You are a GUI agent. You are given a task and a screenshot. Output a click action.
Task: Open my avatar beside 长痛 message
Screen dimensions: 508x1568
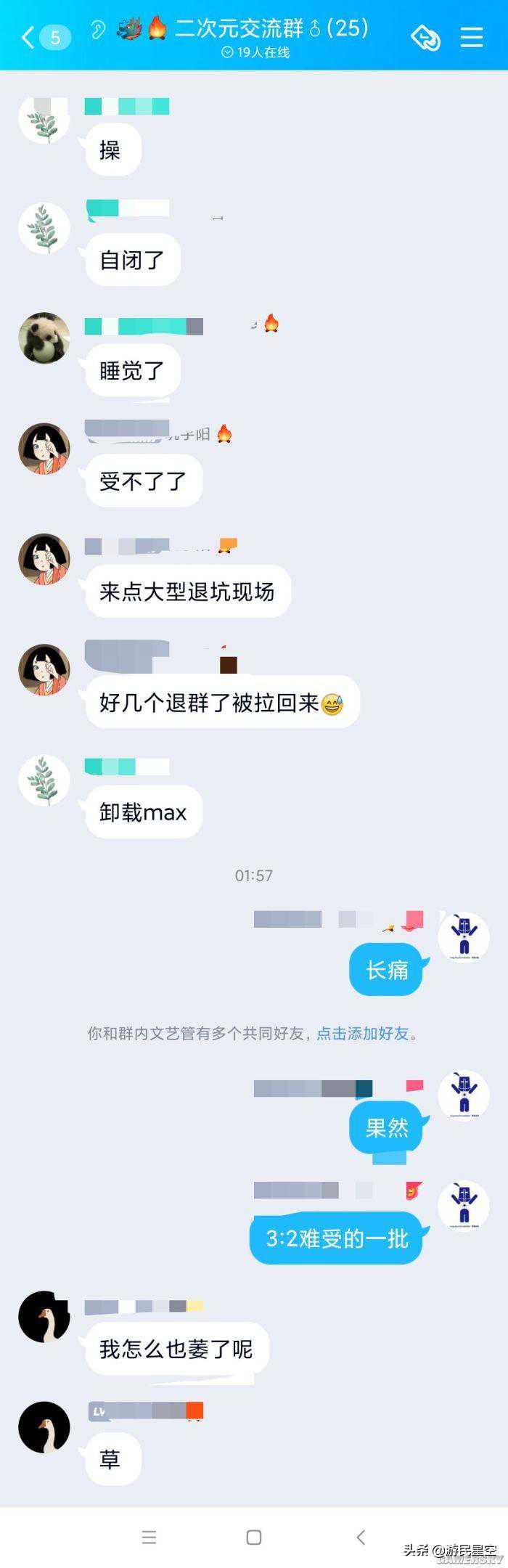point(464,938)
